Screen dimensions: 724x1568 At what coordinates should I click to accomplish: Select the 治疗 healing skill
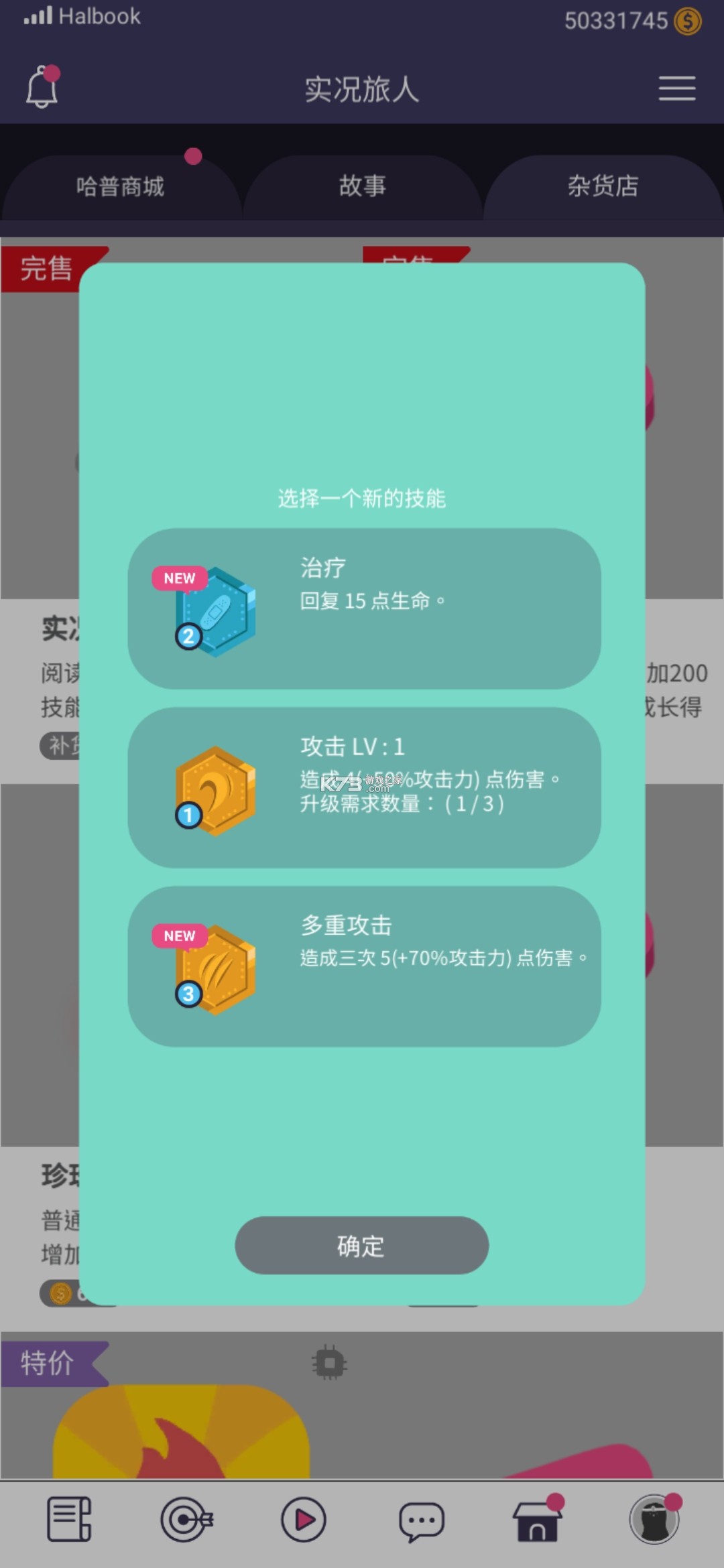tap(364, 608)
